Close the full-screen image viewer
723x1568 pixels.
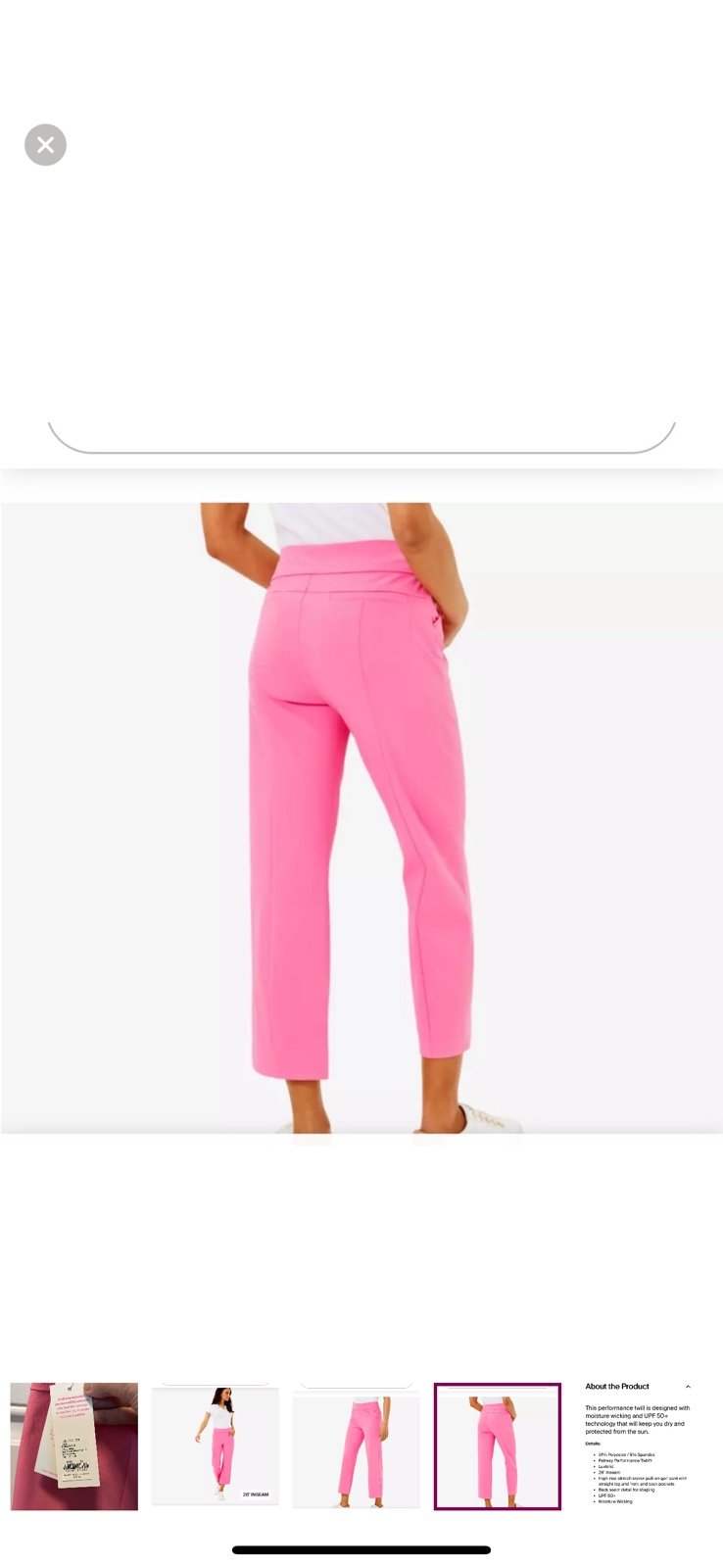pyautogui.click(x=45, y=145)
